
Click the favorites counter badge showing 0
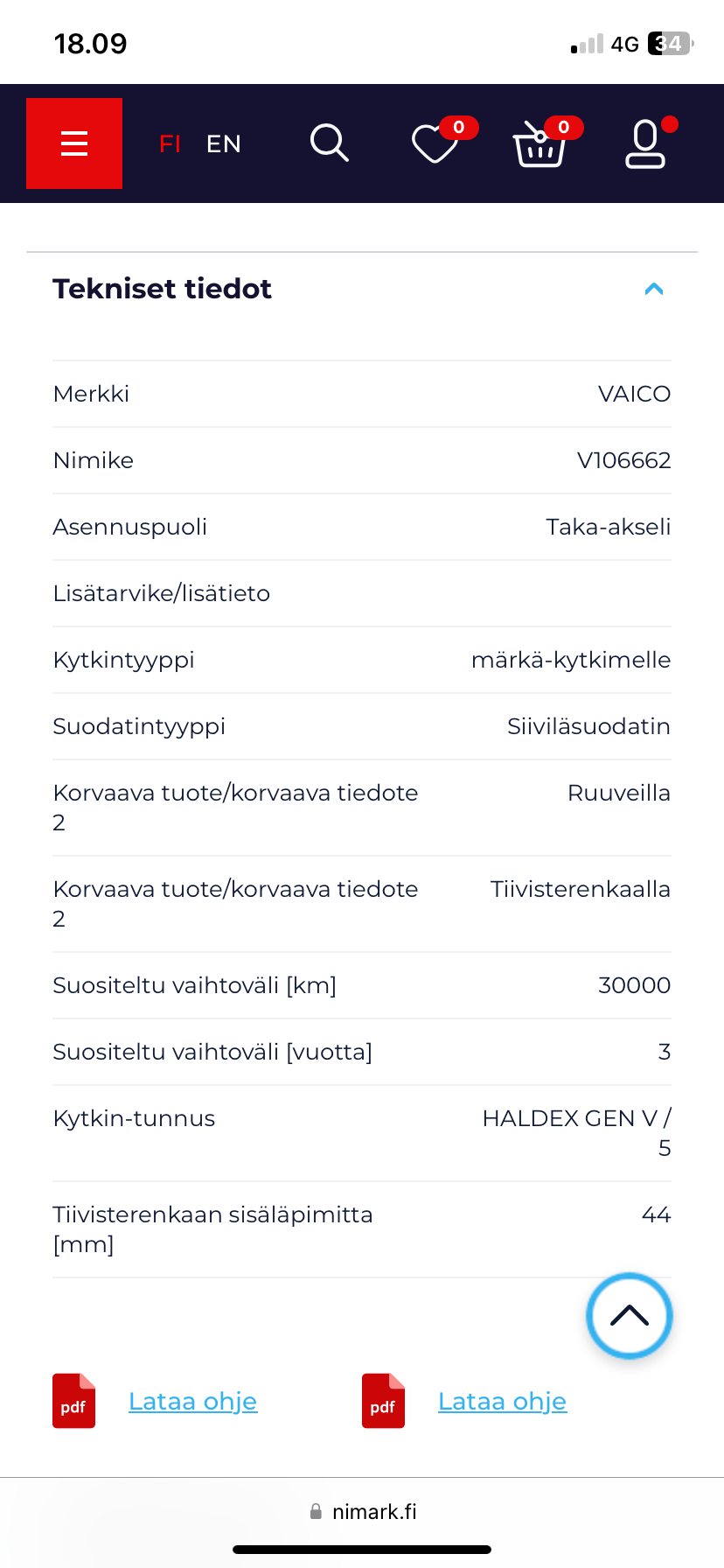pyautogui.click(x=456, y=127)
